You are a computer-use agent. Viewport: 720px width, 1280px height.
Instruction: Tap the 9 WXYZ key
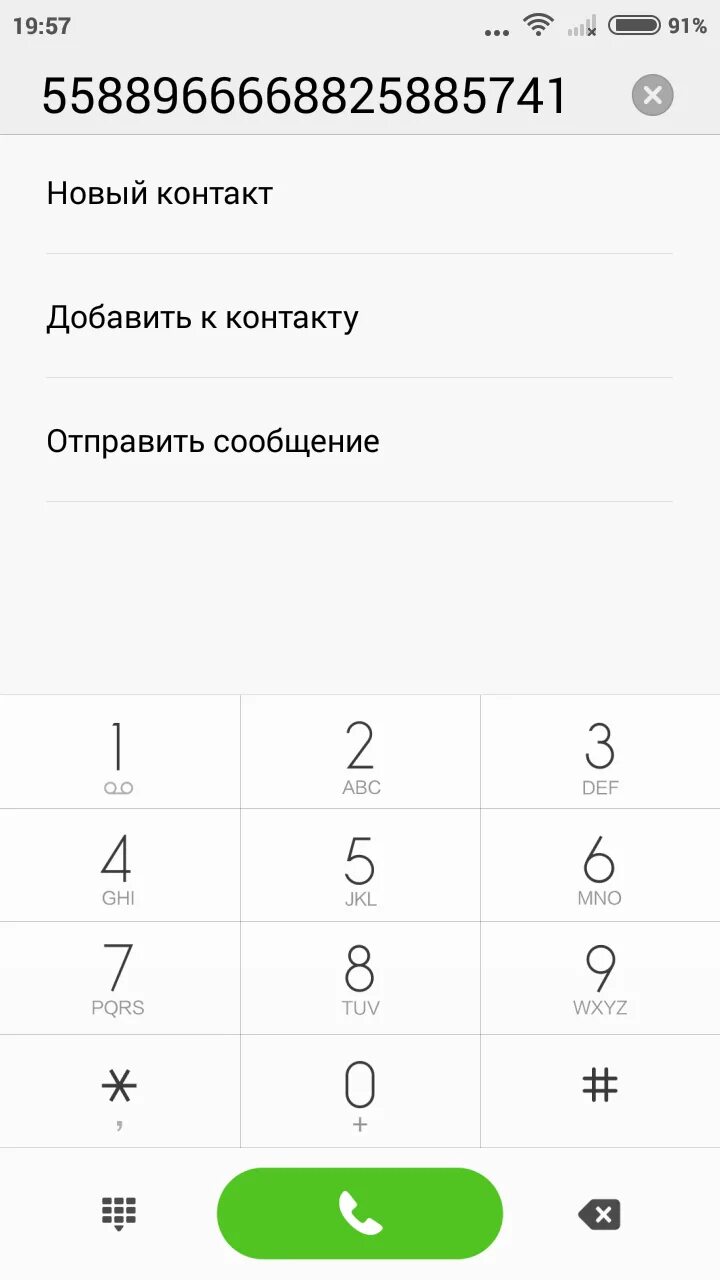[x=600, y=978]
